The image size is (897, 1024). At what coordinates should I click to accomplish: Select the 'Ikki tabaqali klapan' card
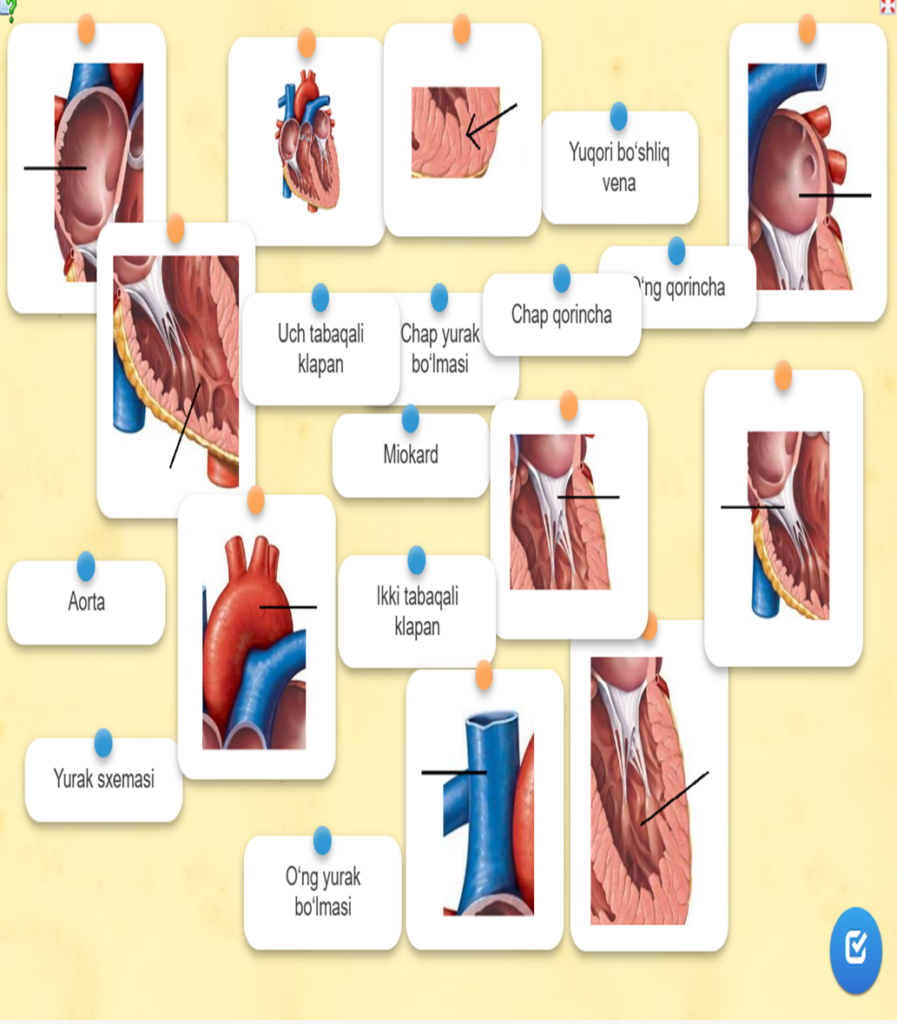coord(417,612)
